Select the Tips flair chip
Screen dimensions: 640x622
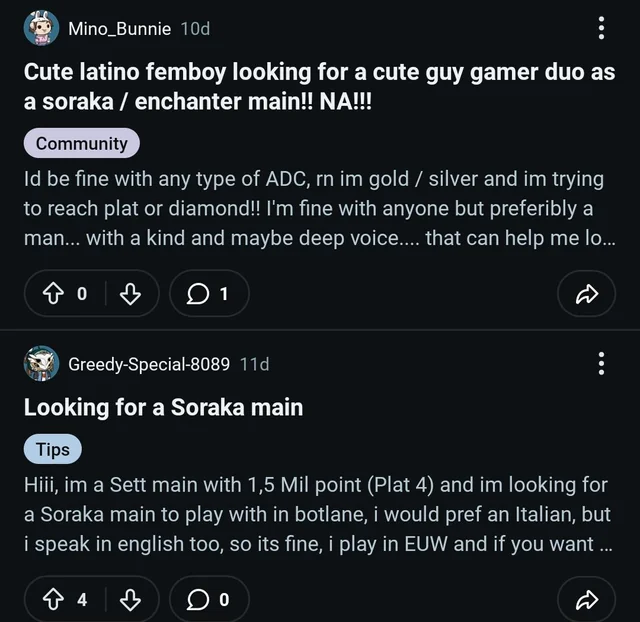click(52, 450)
